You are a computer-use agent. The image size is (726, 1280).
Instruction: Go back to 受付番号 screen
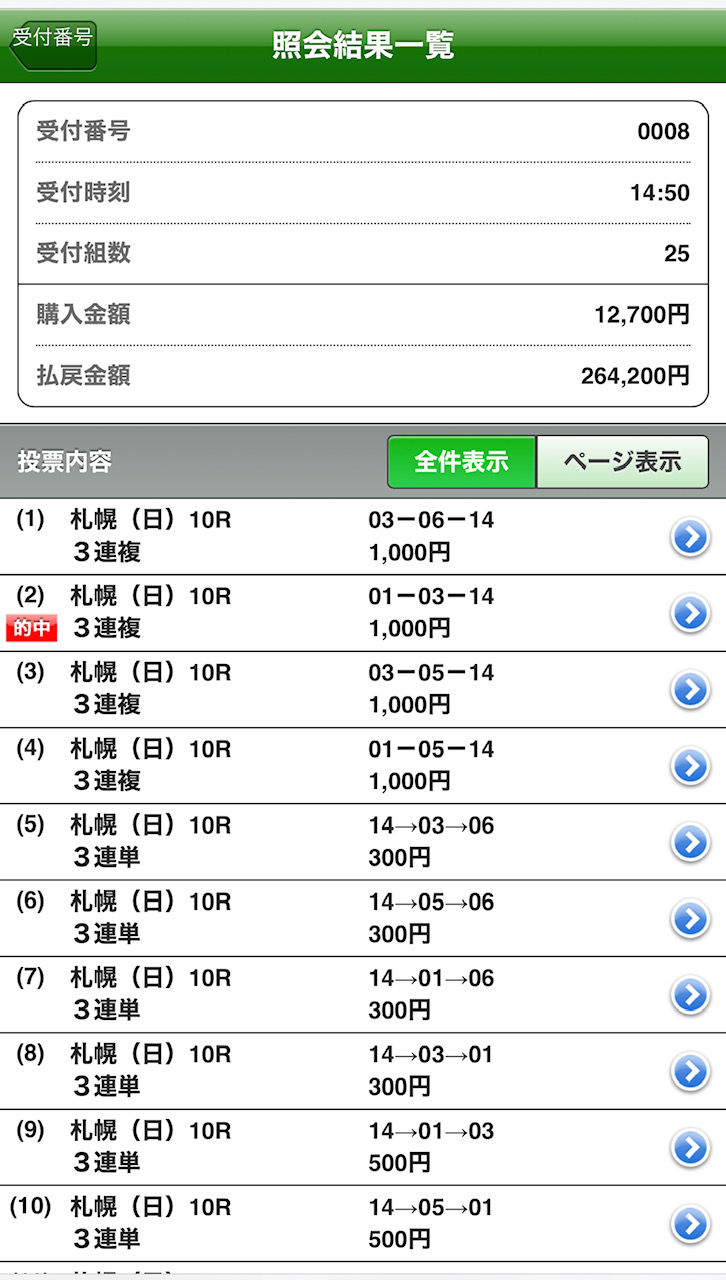click(x=53, y=42)
